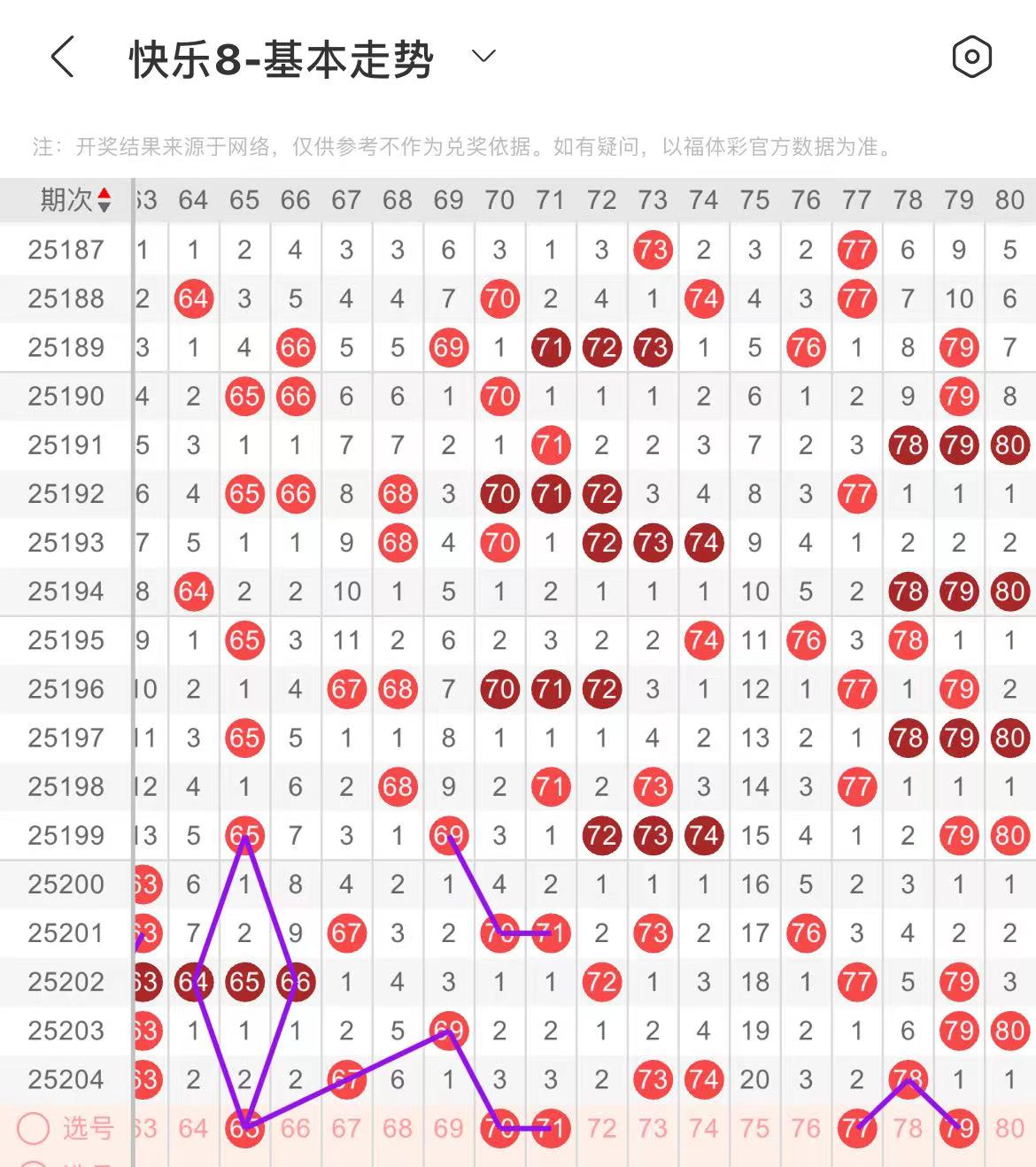Go back using the top-left arrow
The height and width of the screenshot is (1167, 1036).
[63, 58]
